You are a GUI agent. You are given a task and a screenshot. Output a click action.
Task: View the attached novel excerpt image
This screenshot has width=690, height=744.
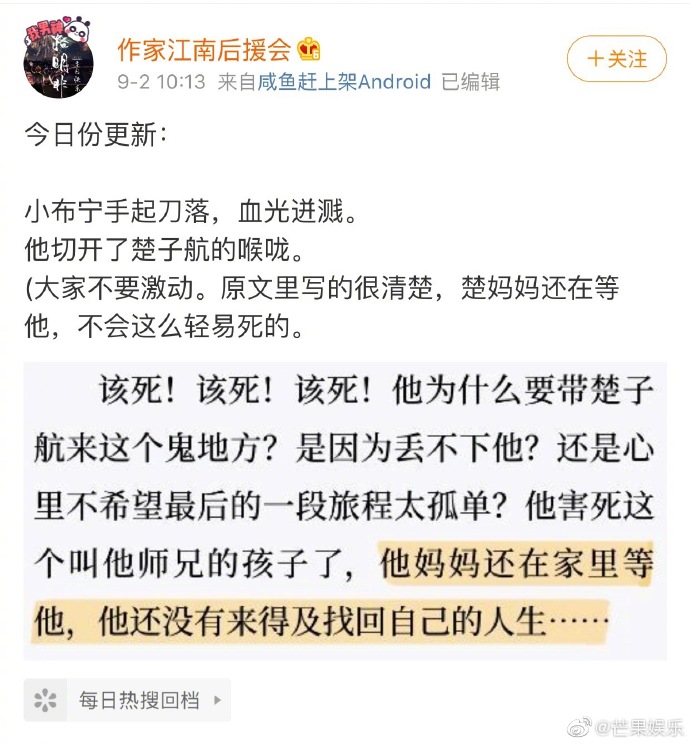345,511
